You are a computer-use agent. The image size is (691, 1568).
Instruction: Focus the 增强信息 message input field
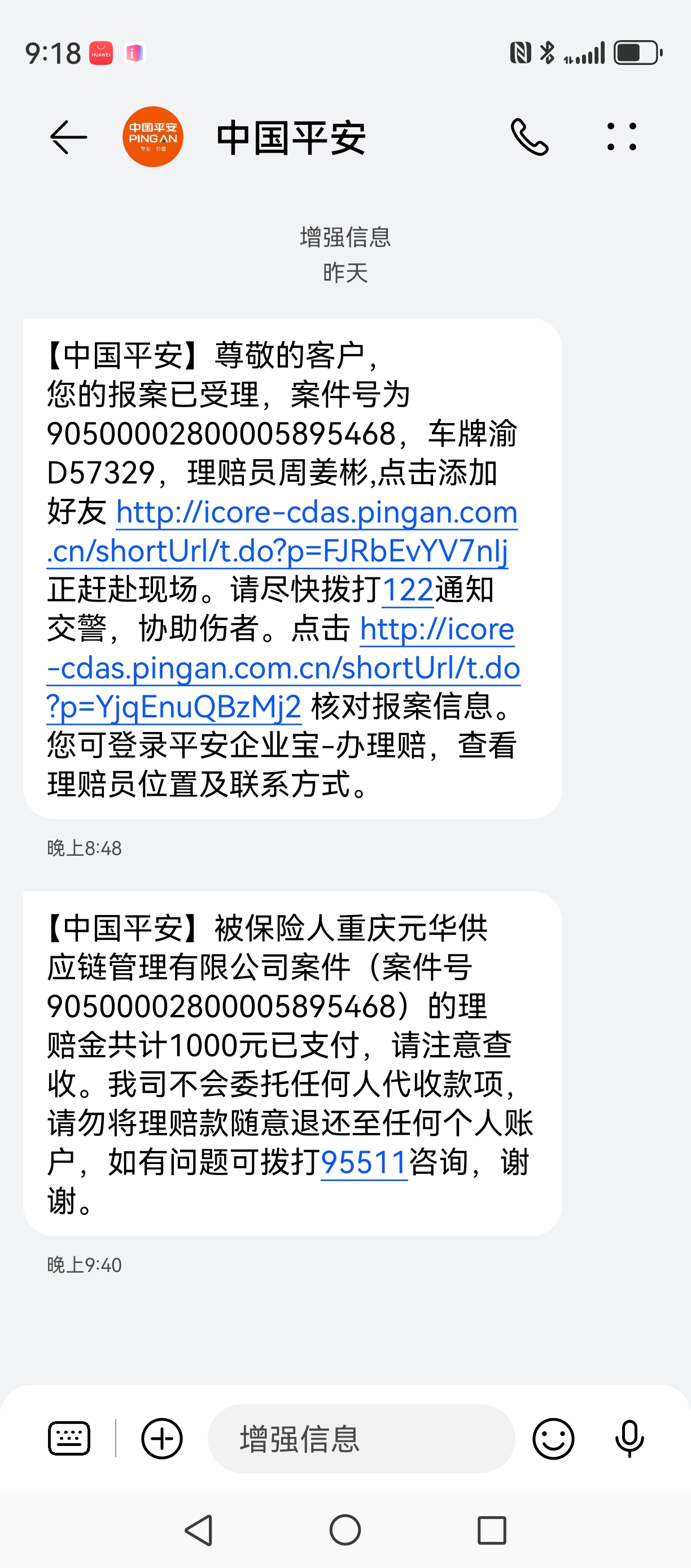pyautogui.click(x=361, y=1439)
